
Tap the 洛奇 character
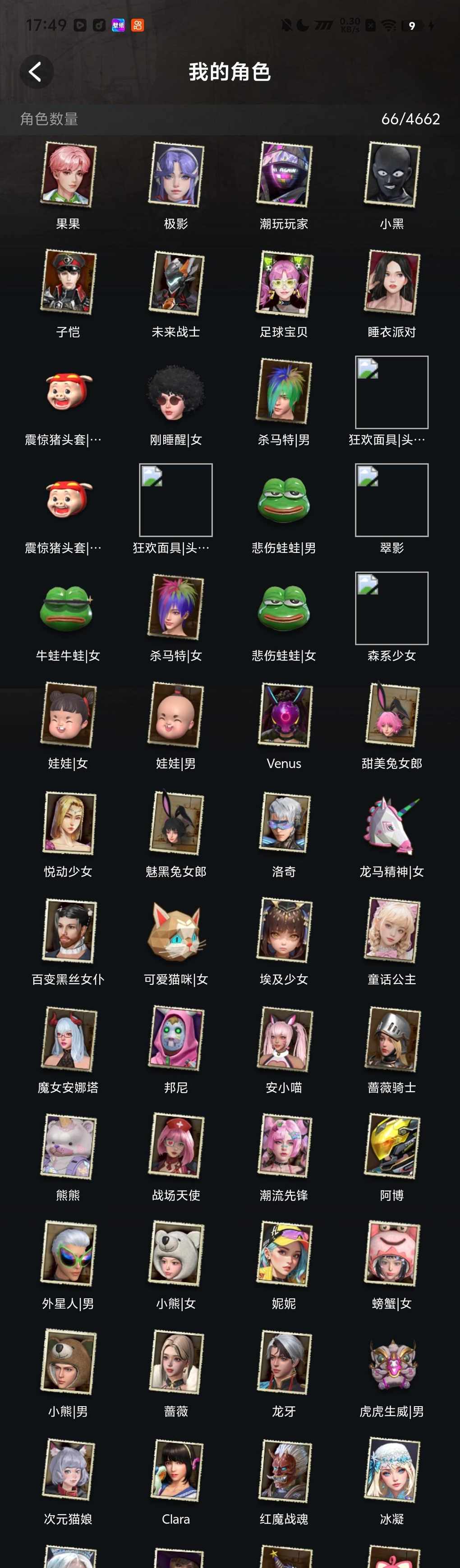284,823
